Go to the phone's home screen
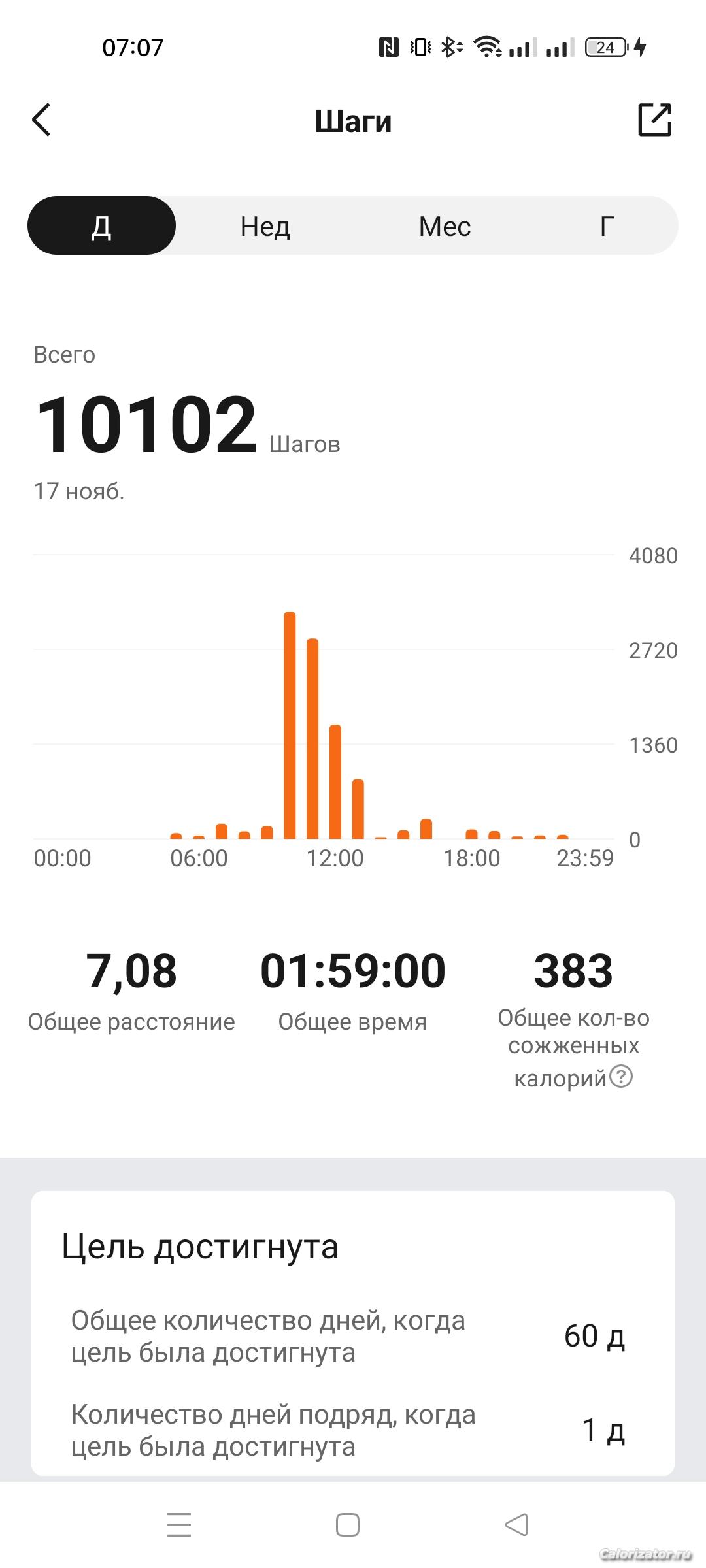The height and width of the screenshot is (1568, 706). click(348, 1525)
